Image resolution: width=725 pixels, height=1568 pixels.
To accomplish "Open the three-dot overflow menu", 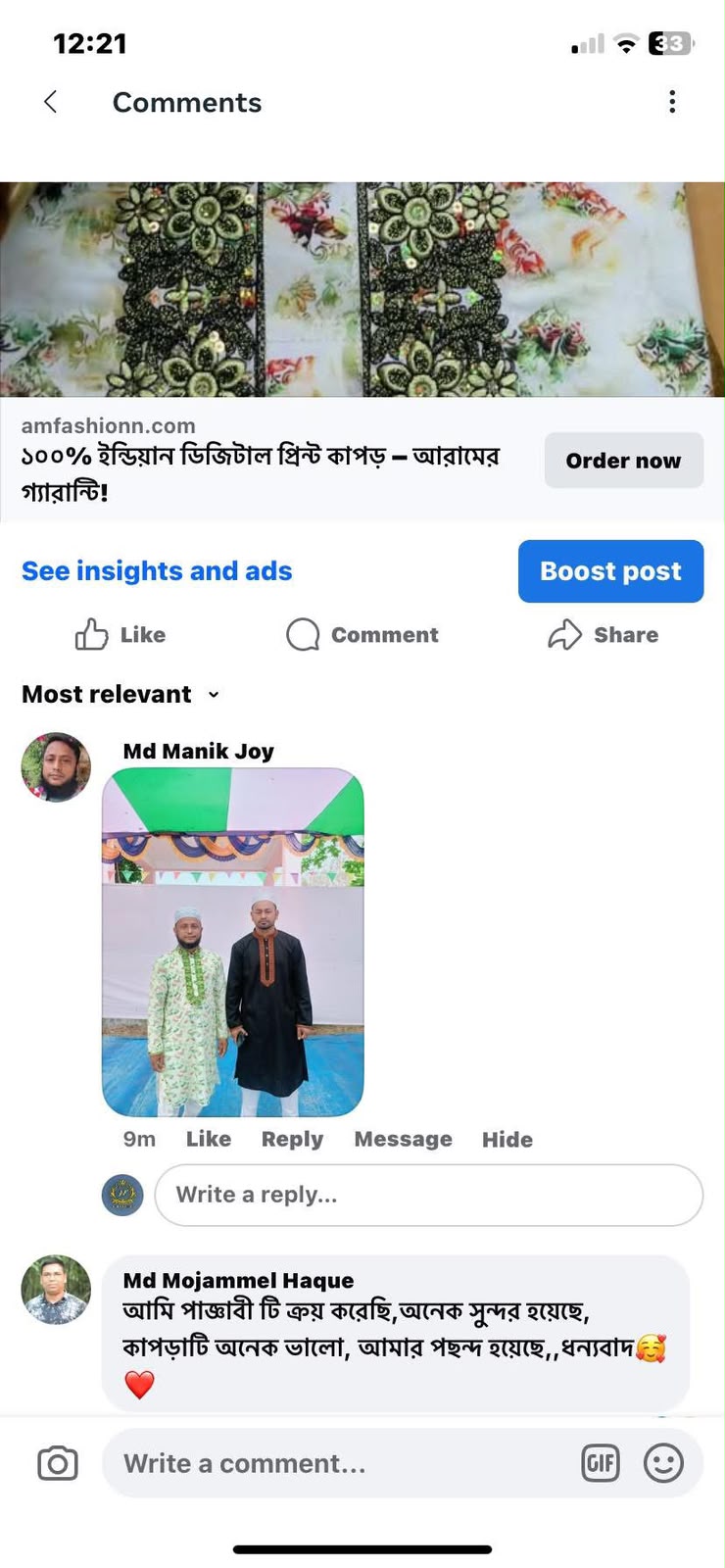I will coord(672,102).
